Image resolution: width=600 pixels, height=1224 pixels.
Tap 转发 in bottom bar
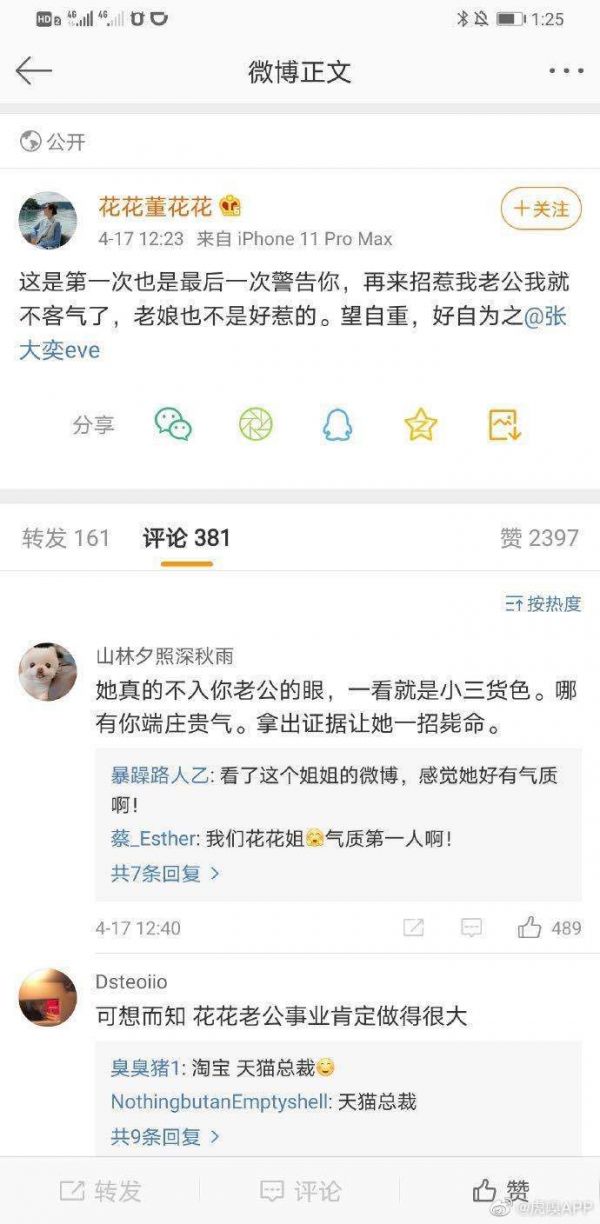pos(100,1191)
